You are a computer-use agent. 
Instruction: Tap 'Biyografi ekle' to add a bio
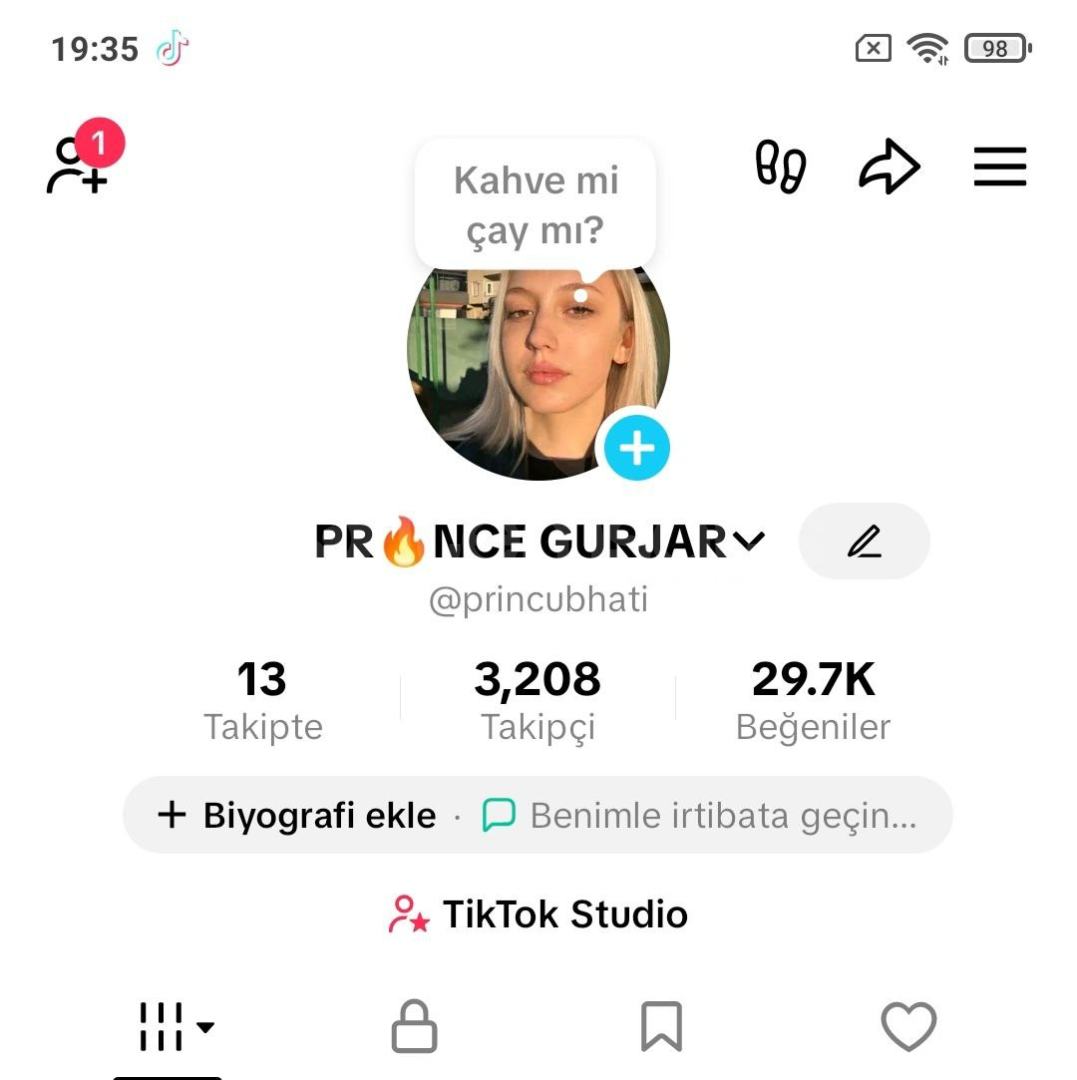tap(297, 816)
